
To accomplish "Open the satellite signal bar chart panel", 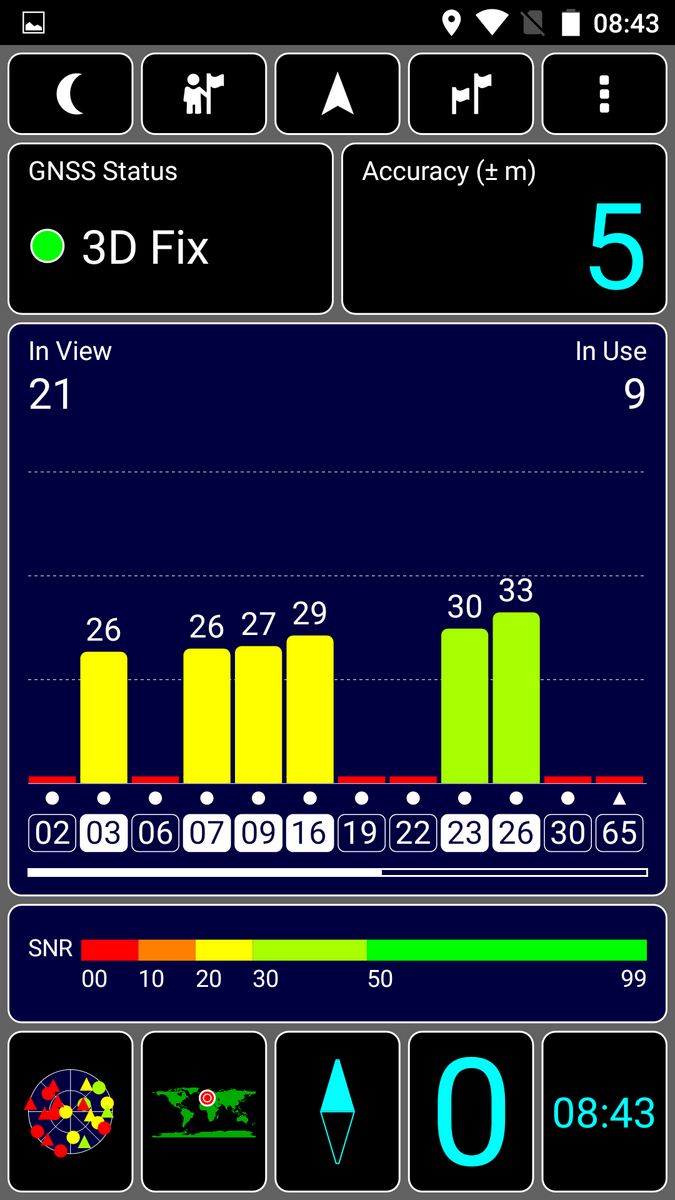I will (x=337, y=608).
